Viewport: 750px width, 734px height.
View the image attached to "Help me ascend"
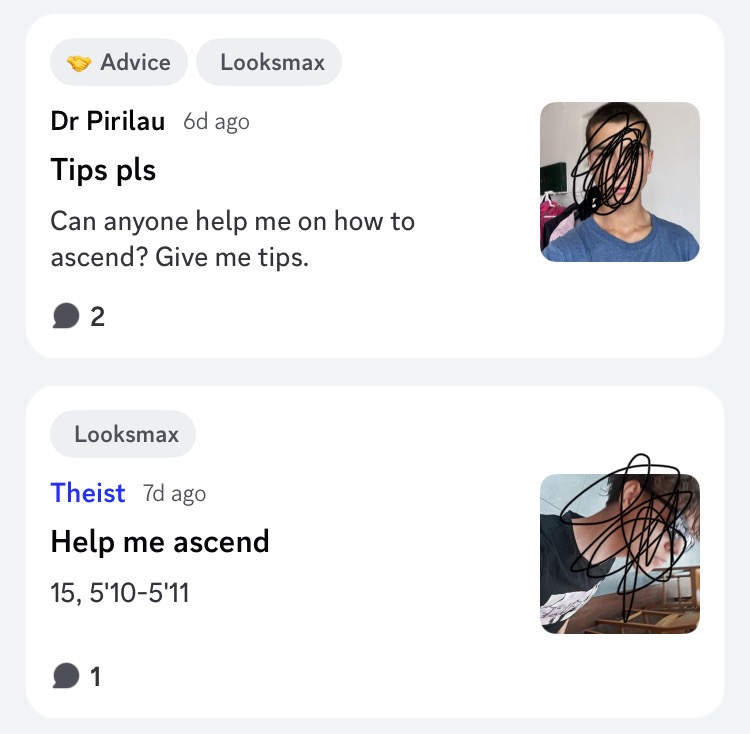tap(620, 554)
